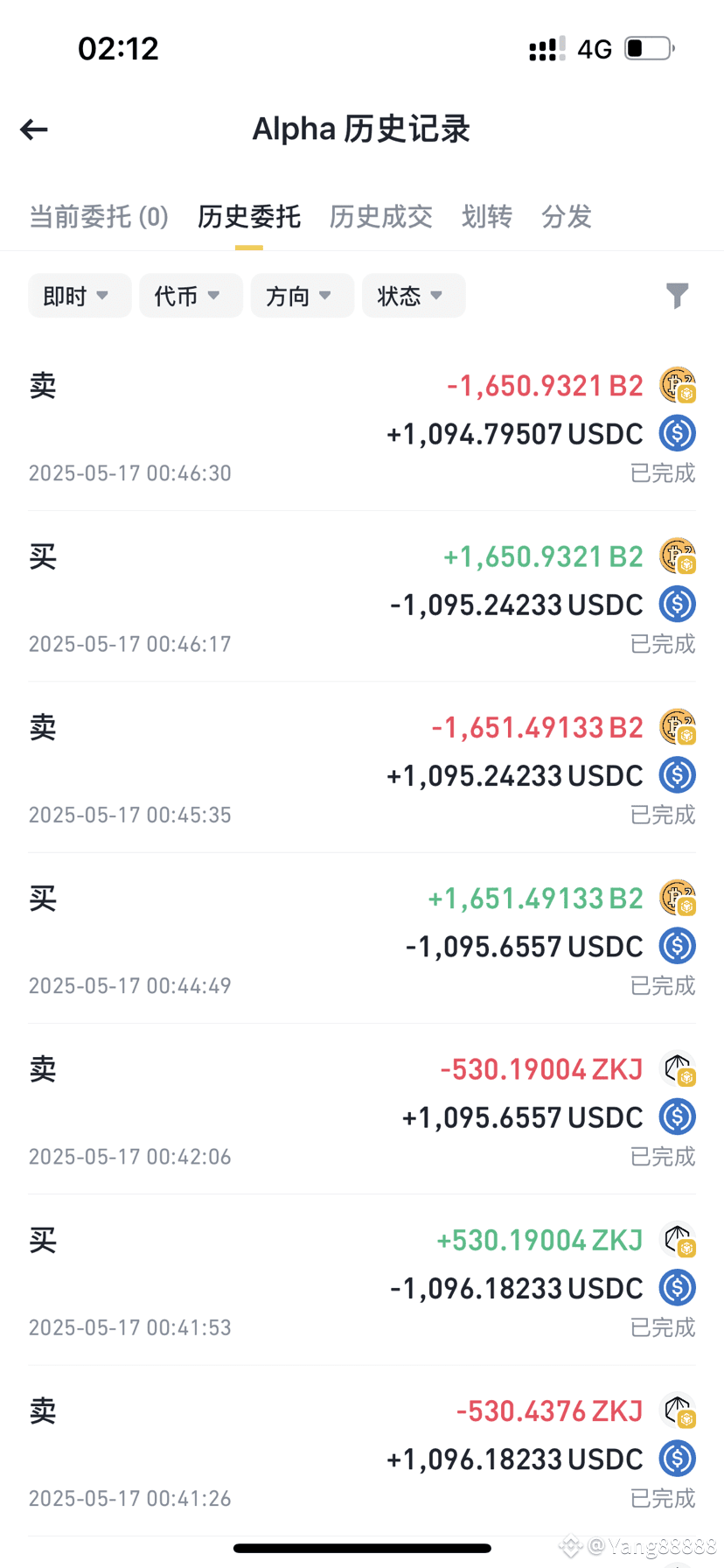Screen dimensions: 724x1568
Task: Switch to the 当前委托 (0) tab
Action: (x=99, y=216)
